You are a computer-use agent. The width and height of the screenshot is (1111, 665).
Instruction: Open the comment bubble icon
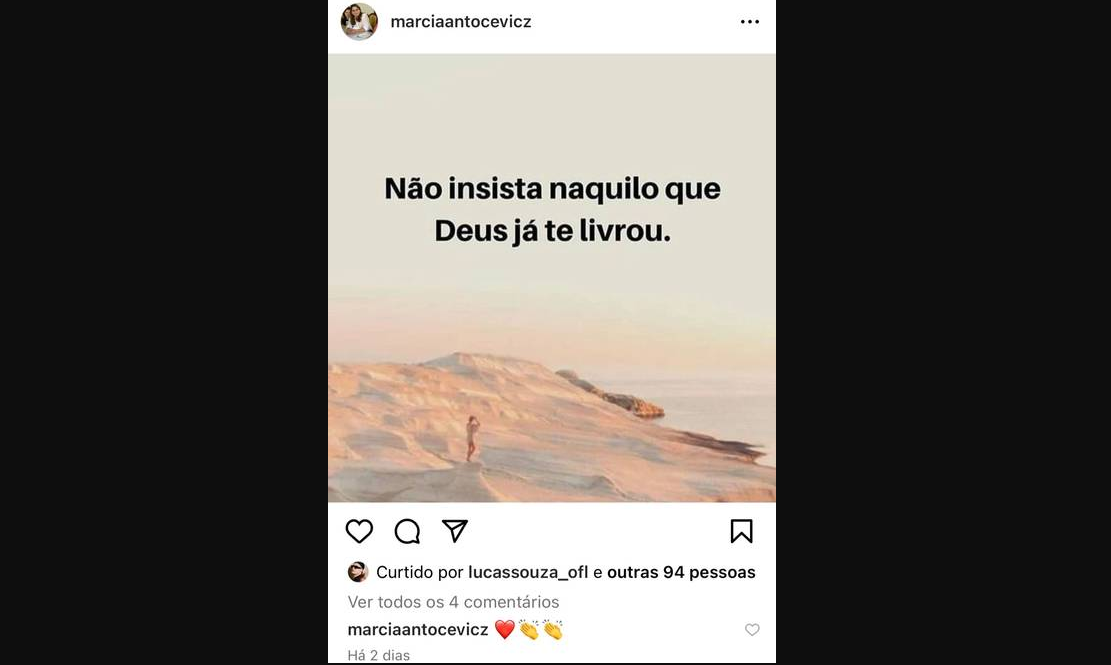click(x=407, y=531)
